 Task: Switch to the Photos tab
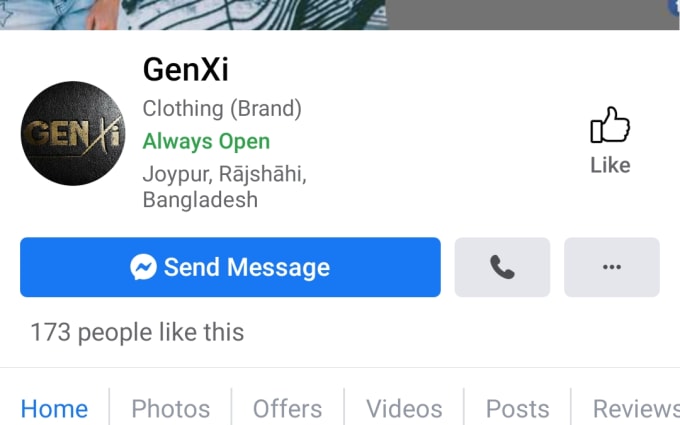tap(171, 408)
